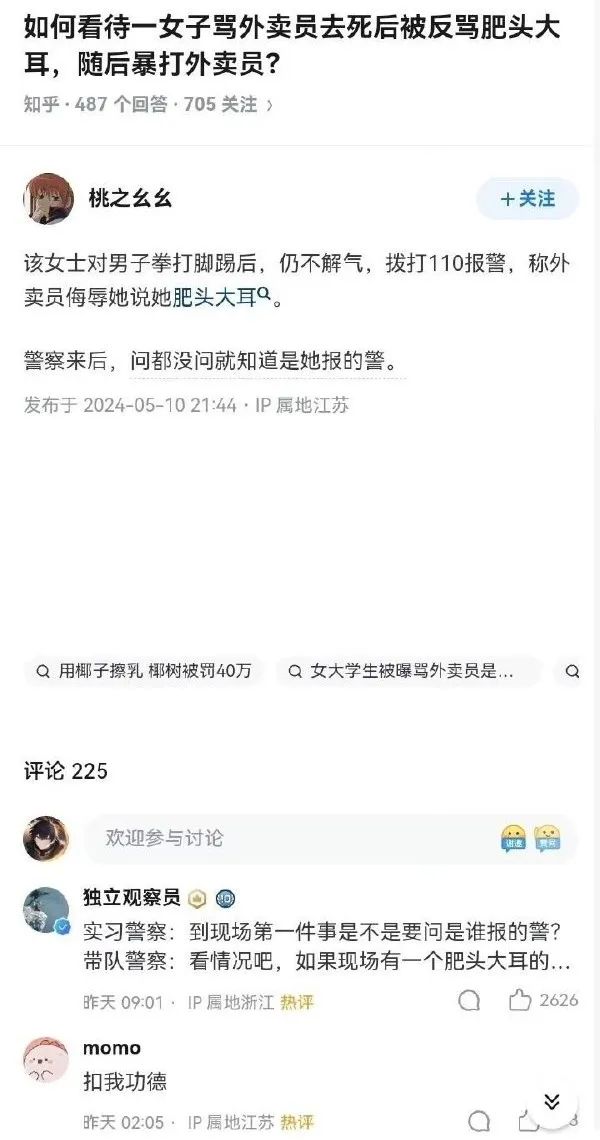
Task: Insert the second emoji in comment box
Action: (547, 838)
